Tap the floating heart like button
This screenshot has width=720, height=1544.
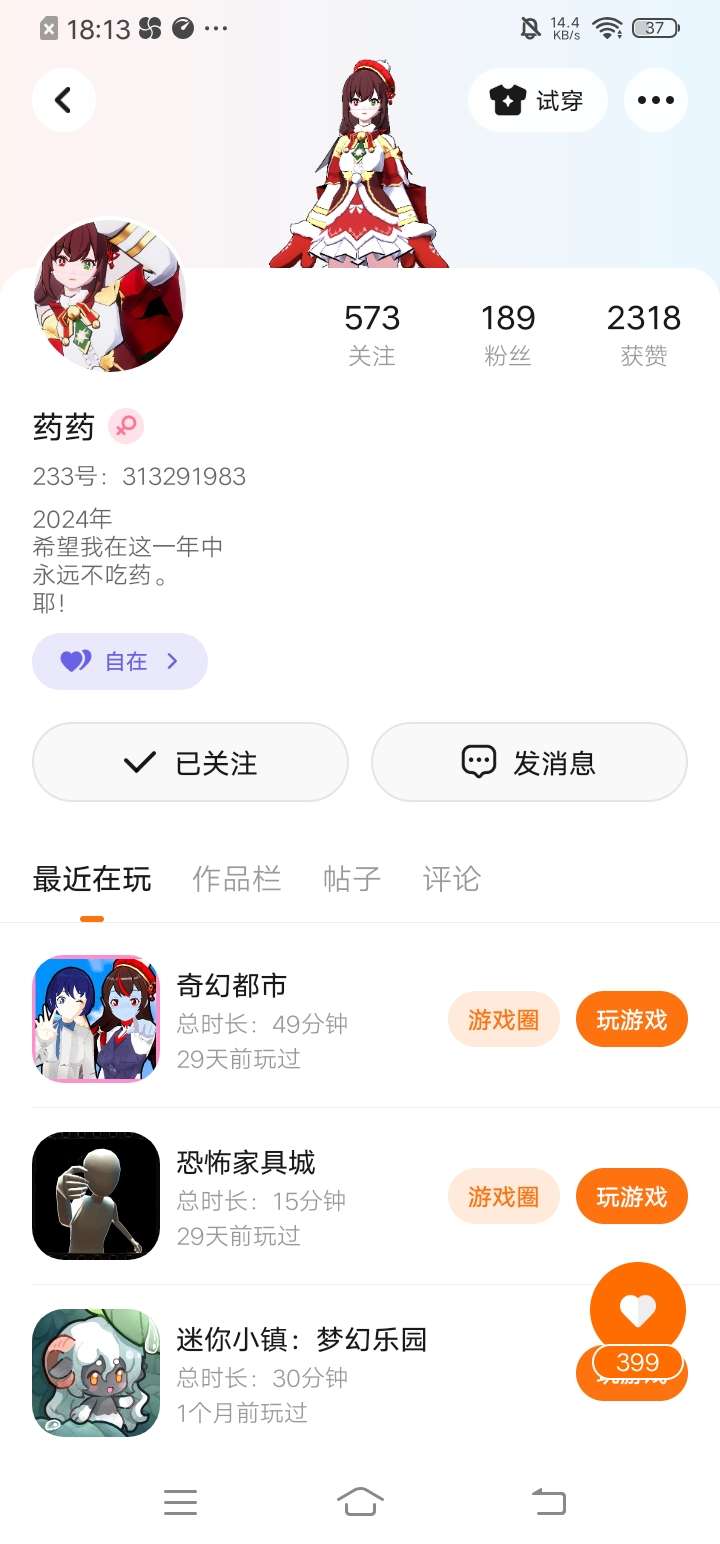pos(637,1308)
